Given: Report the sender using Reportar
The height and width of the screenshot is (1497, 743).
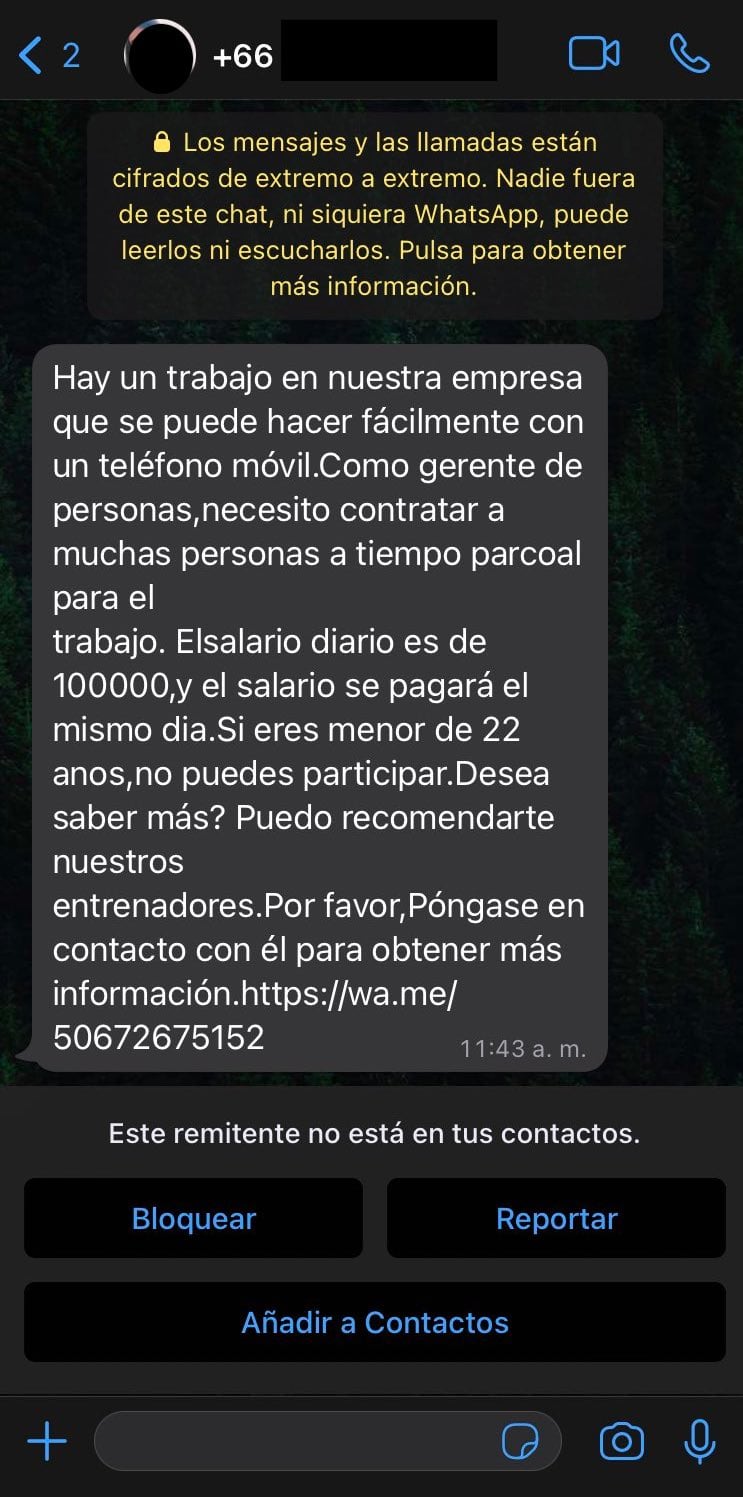Looking at the screenshot, I should pos(556,1217).
